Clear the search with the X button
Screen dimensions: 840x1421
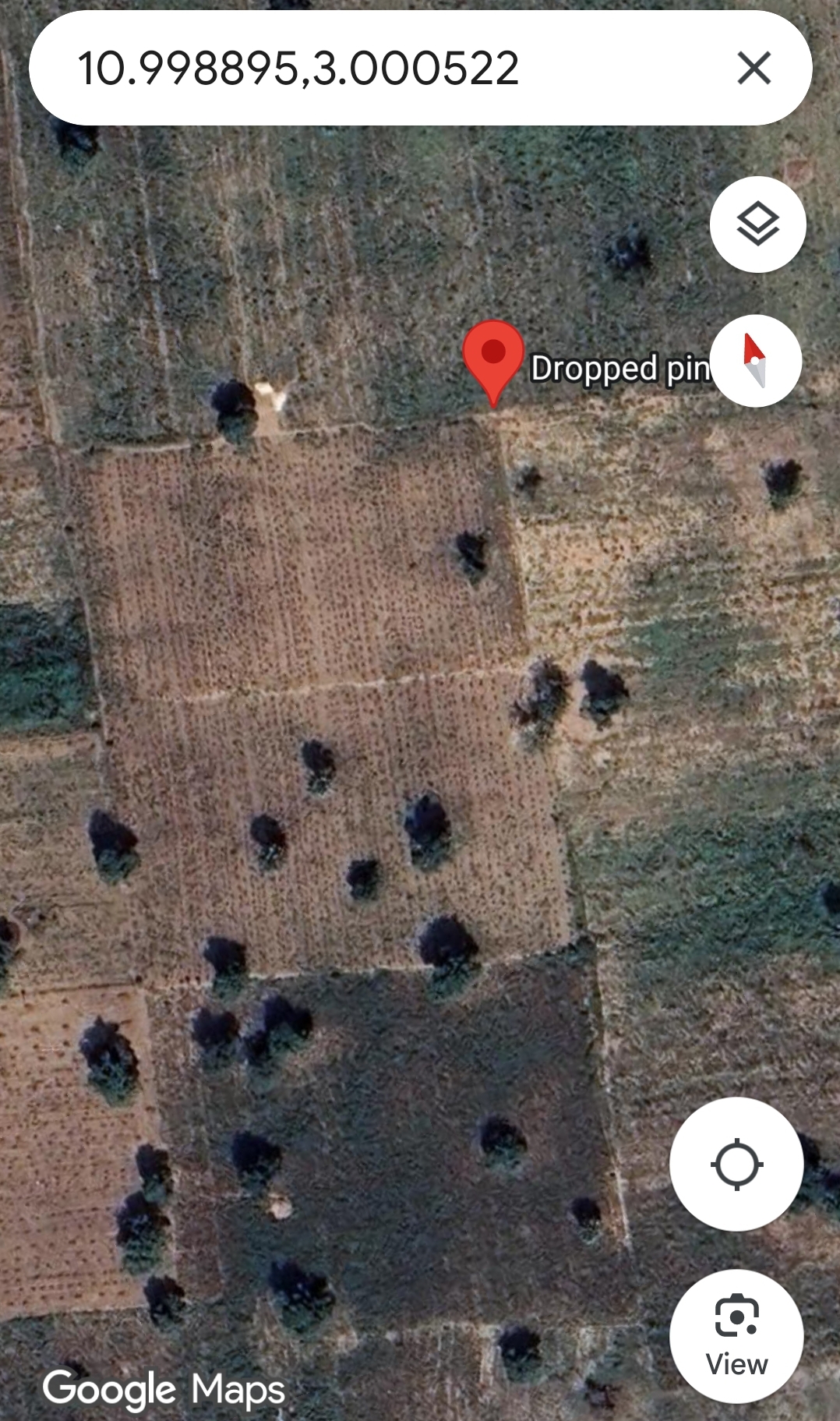(754, 68)
